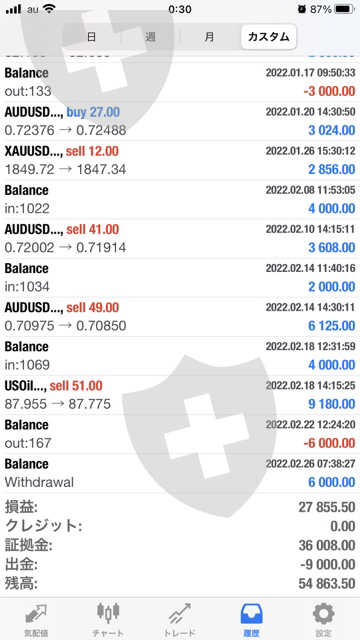Tap the 履歴 history tab
The image size is (360, 640).
(252, 619)
